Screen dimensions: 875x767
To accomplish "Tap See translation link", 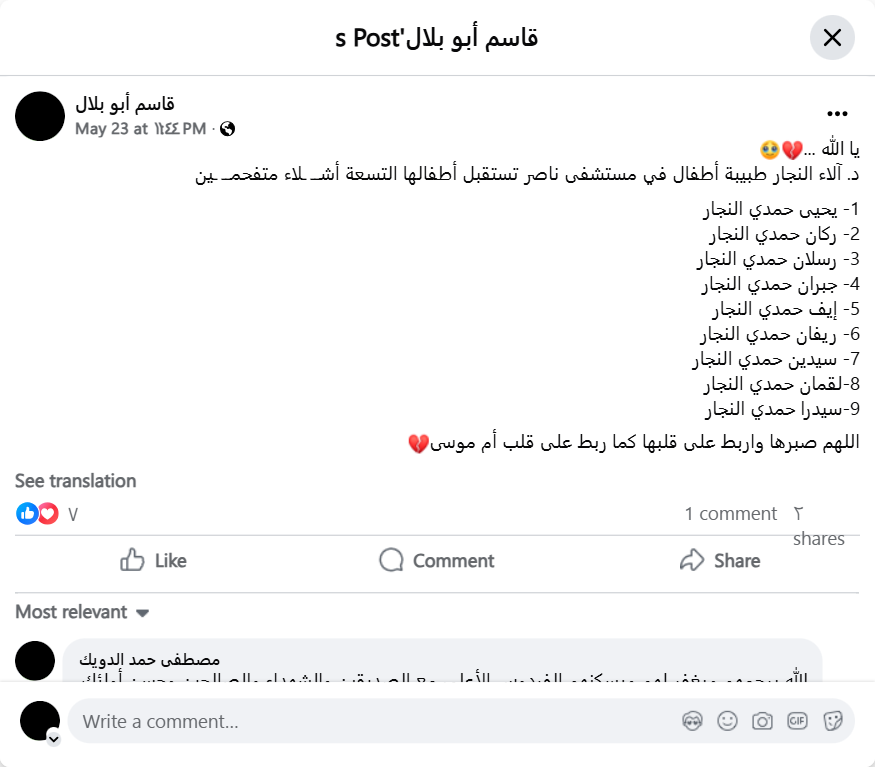I will click(76, 481).
